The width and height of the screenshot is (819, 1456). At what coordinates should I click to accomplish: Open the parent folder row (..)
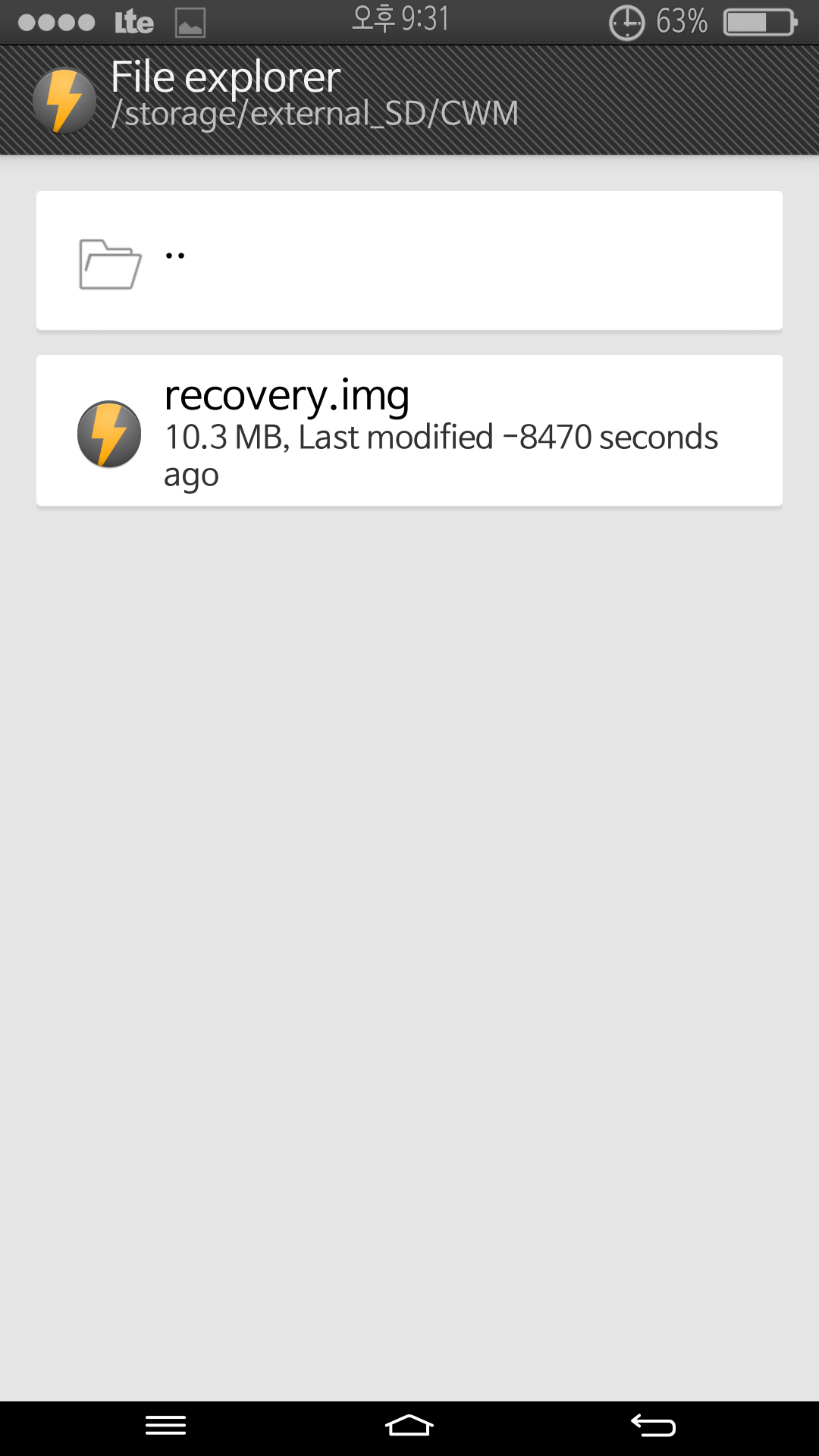[x=409, y=261]
